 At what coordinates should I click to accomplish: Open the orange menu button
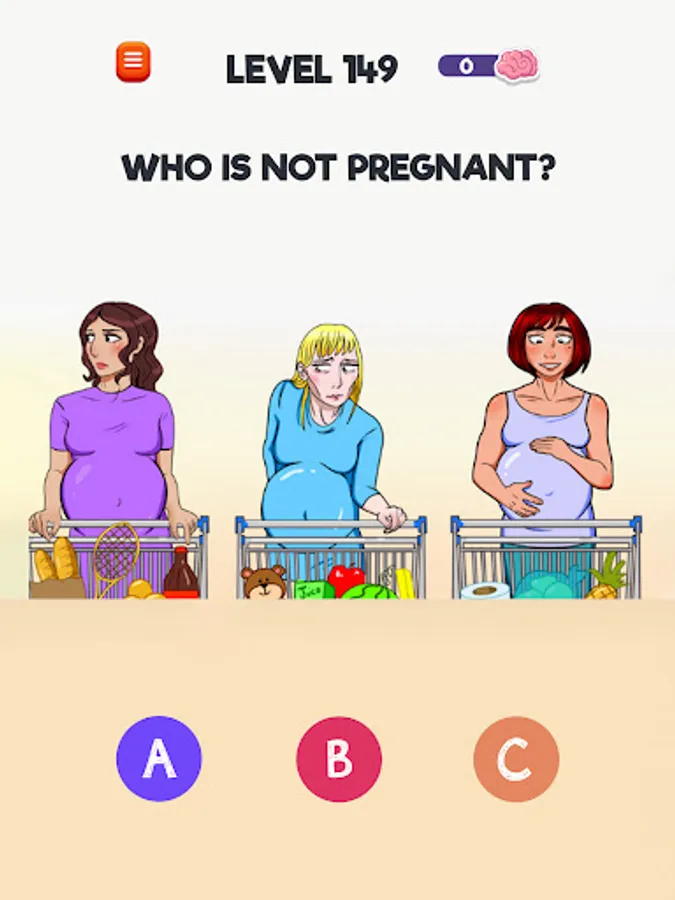click(133, 61)
